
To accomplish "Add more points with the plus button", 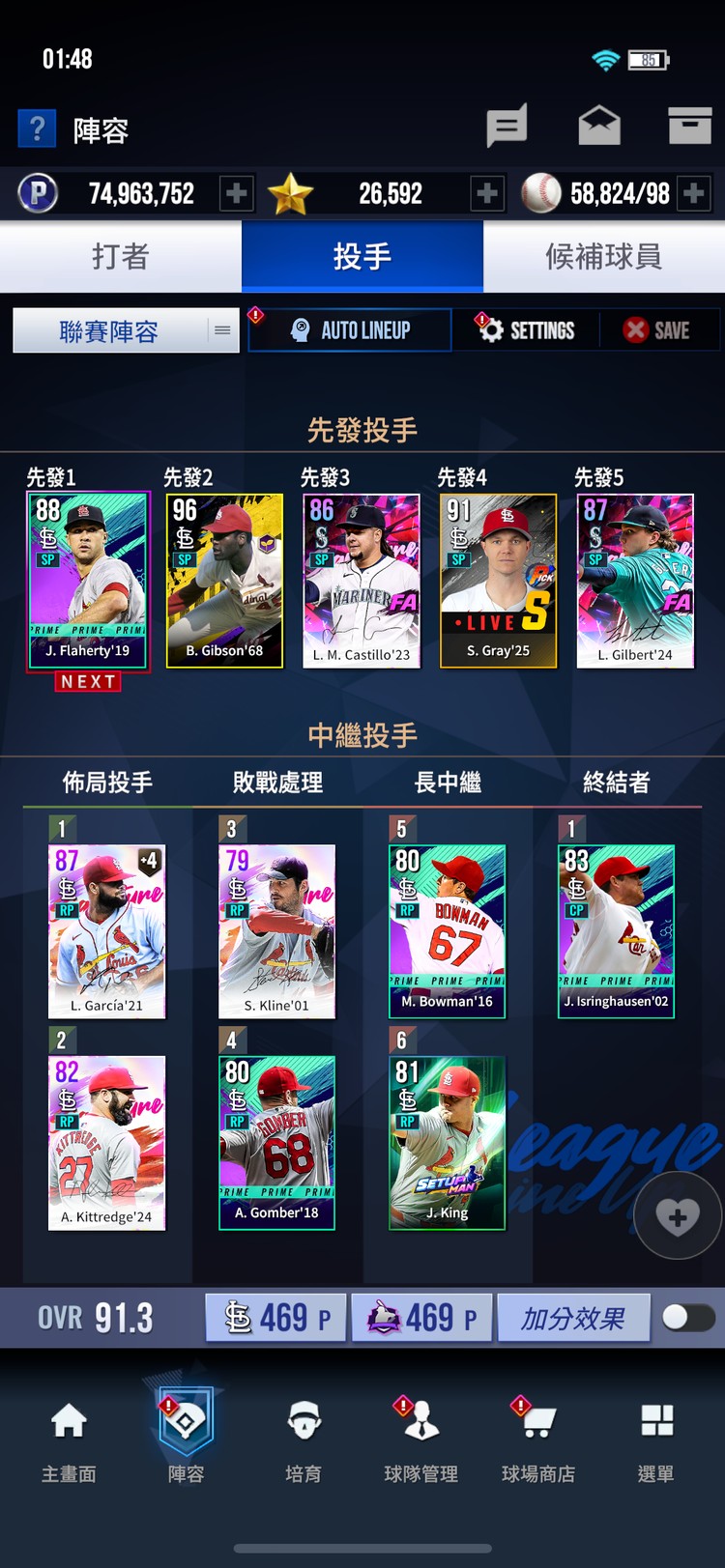I will click(237, 193).
